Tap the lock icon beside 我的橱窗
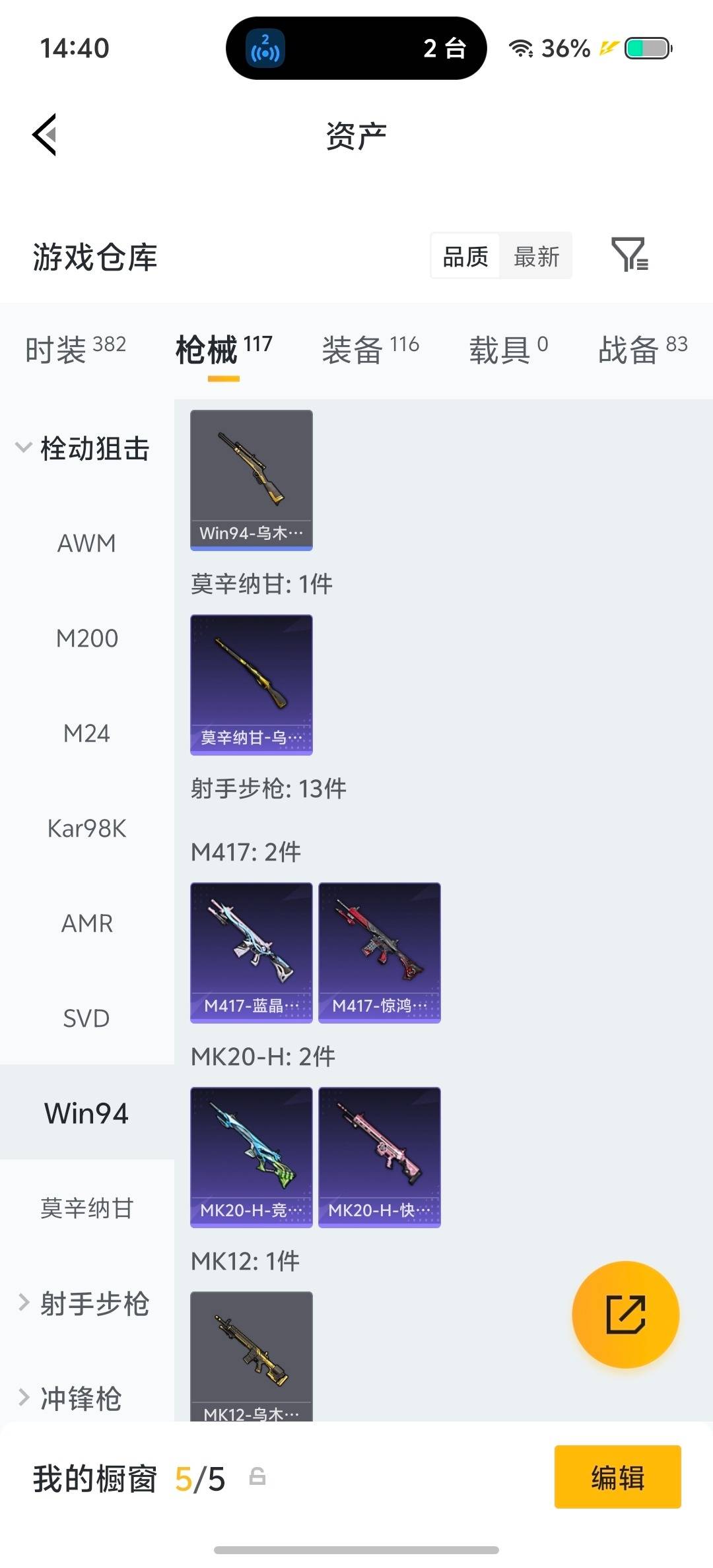Viewport: 713px width, 1568px height. tap(257, 1478)
